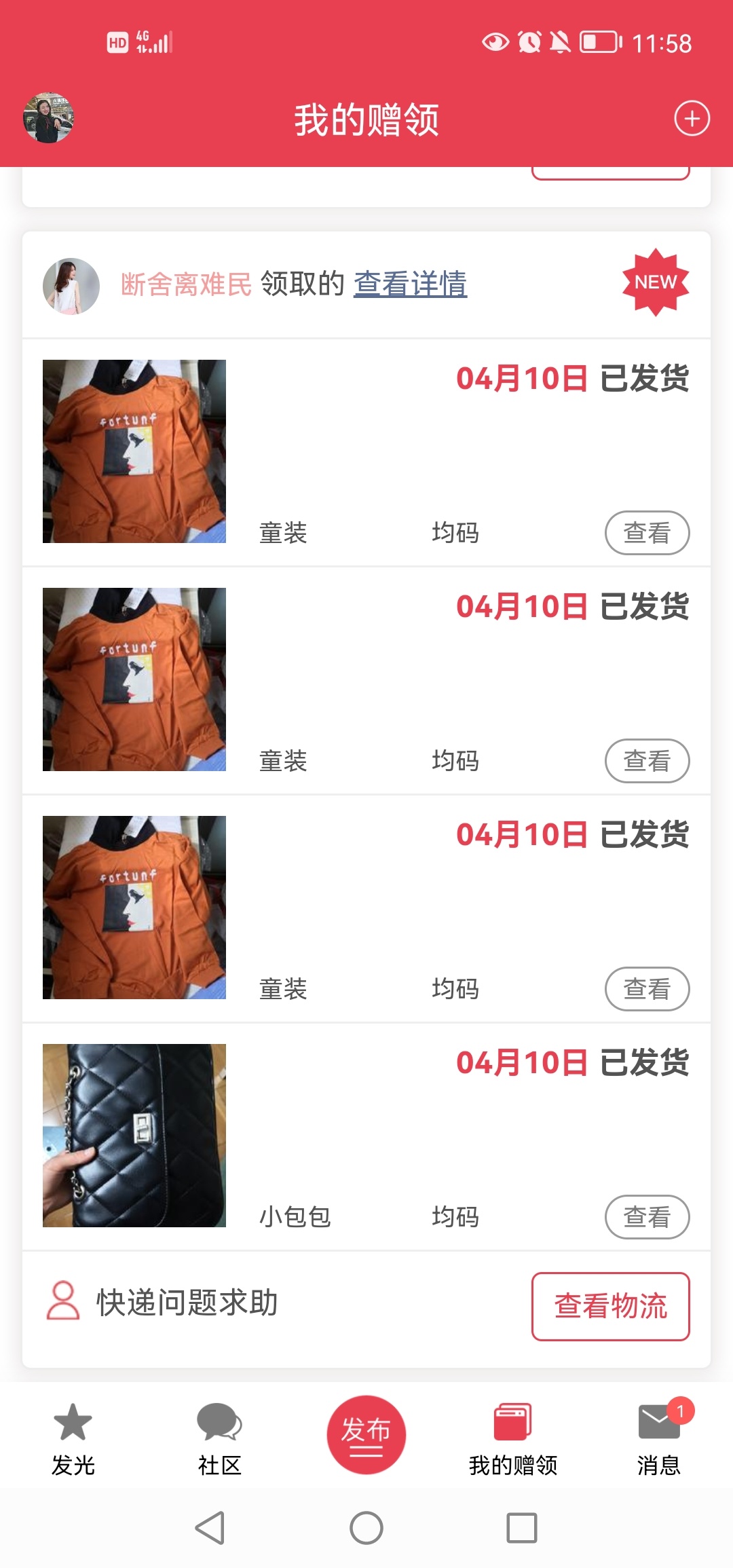733x1568 pixels.
Task: Open the profile avatar in the top bar
Action: 48,118
